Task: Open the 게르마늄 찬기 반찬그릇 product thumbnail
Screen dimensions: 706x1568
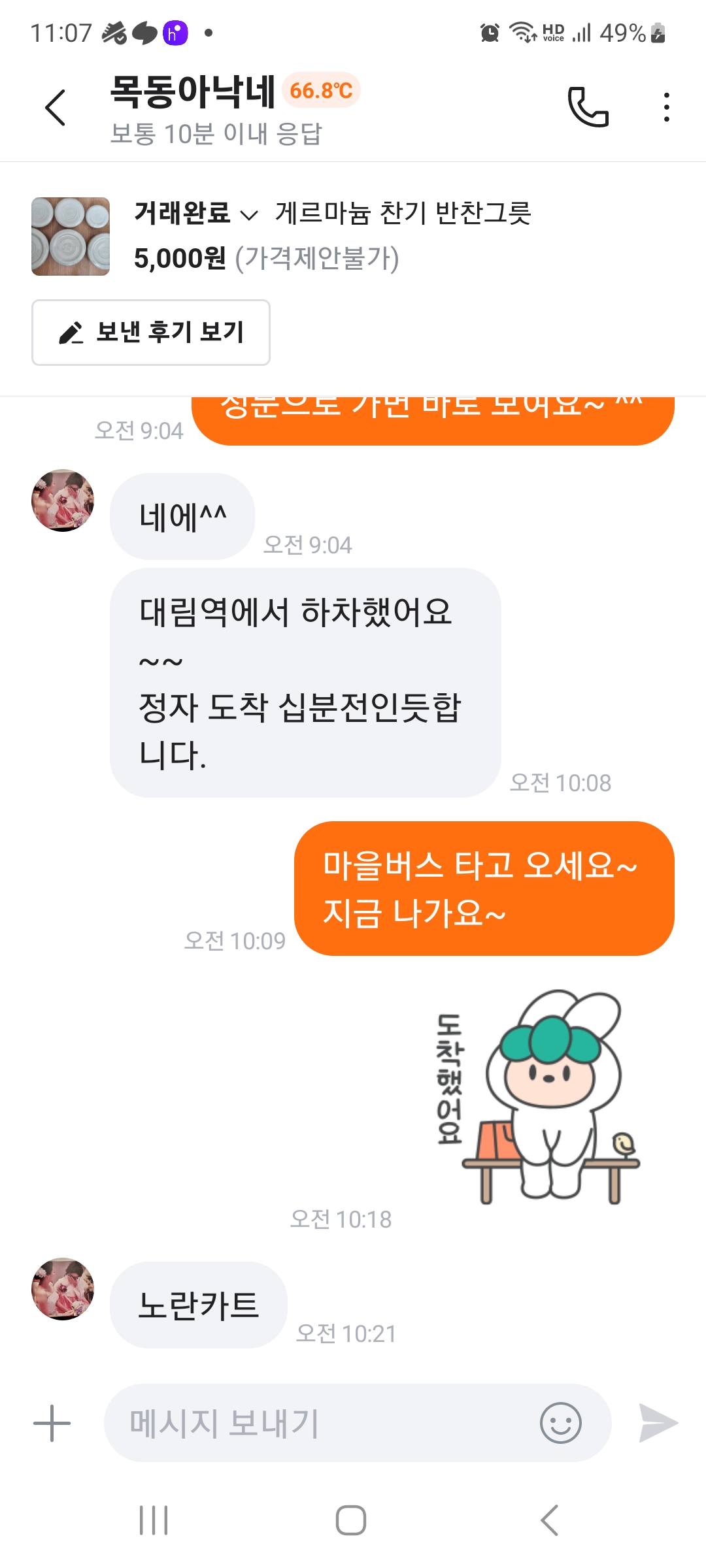Action: pyautogui.click(x=71, y=237)
